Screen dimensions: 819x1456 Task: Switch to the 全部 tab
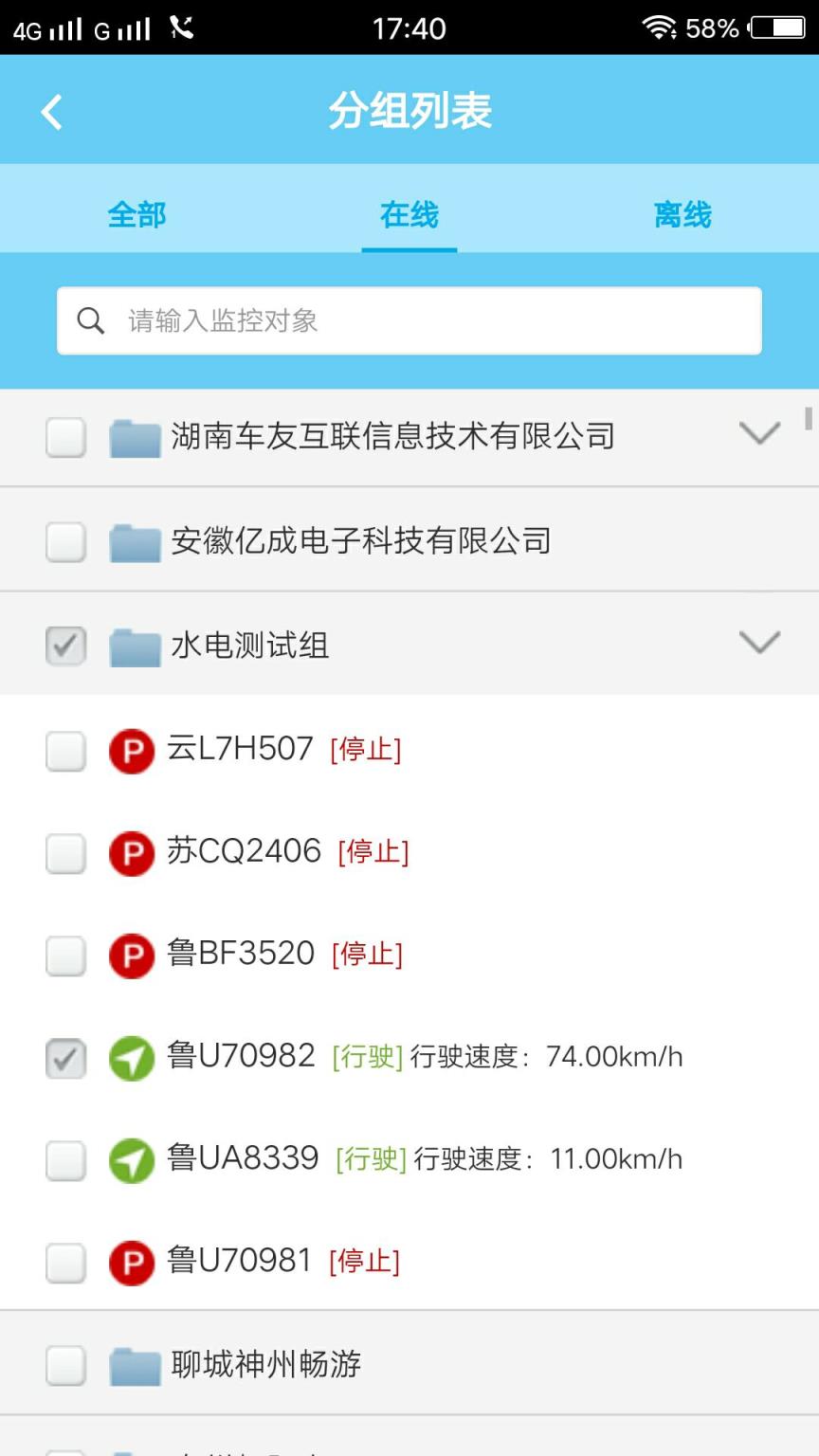pyautogui.click(x=136, y=215)
